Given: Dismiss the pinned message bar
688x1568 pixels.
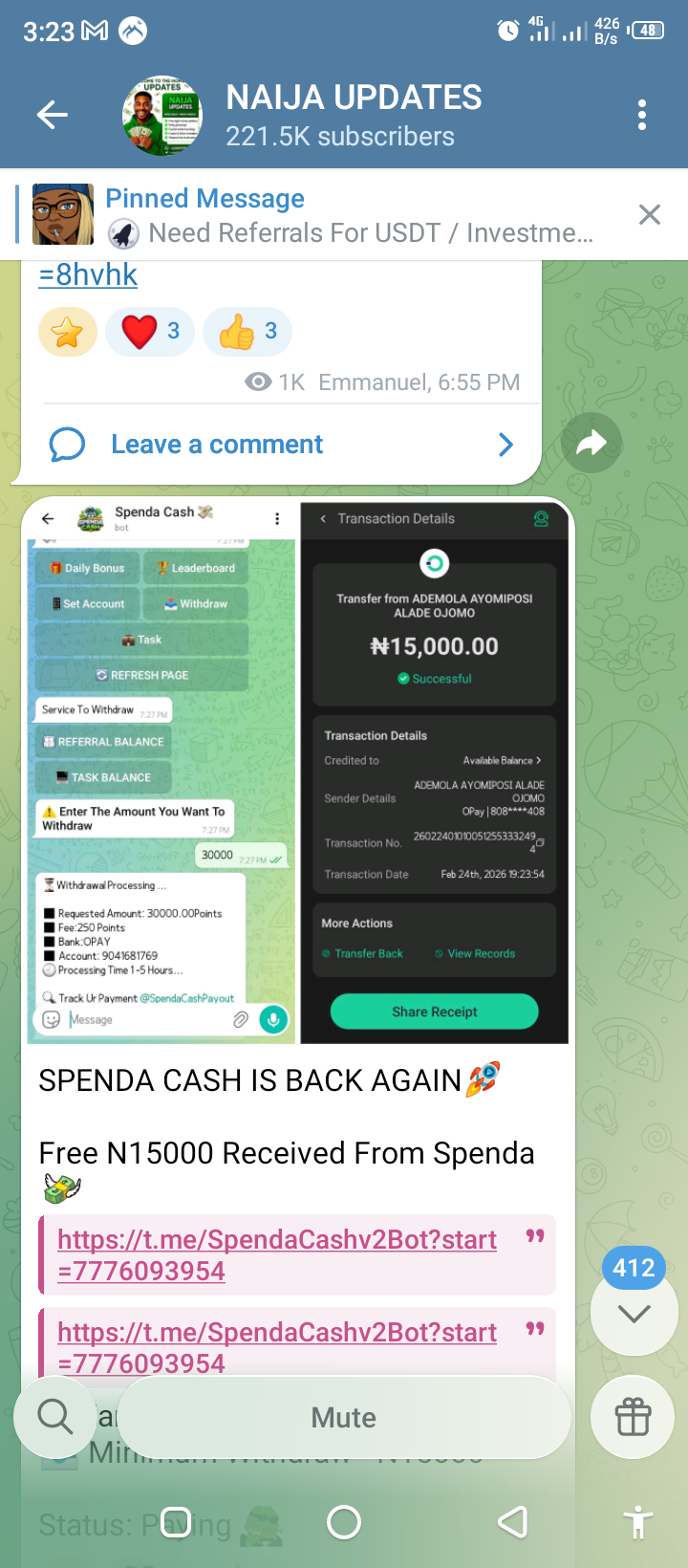Looking at the screenshot, I should click(x=649, y=215).
